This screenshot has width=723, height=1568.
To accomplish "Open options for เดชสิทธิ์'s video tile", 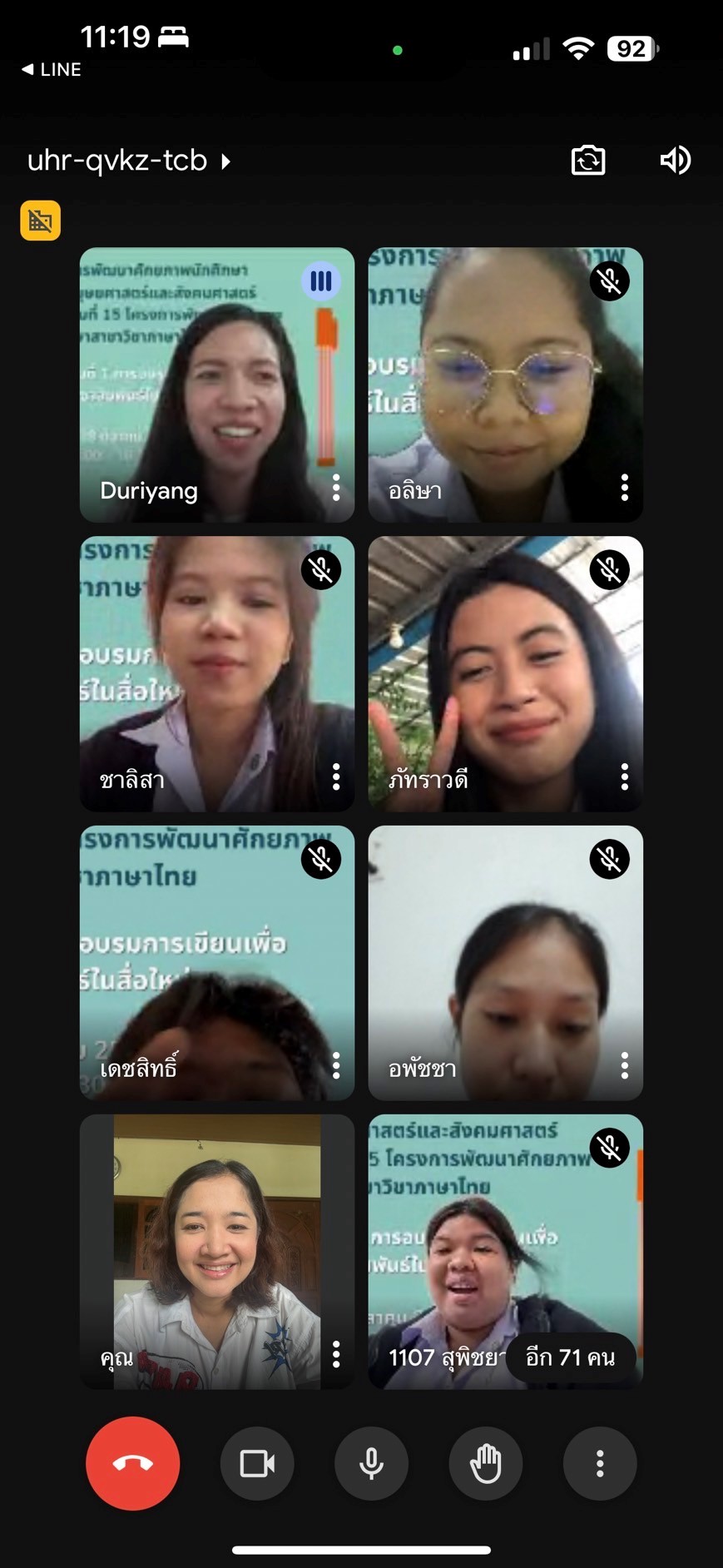I will [x=336, y=1065].
